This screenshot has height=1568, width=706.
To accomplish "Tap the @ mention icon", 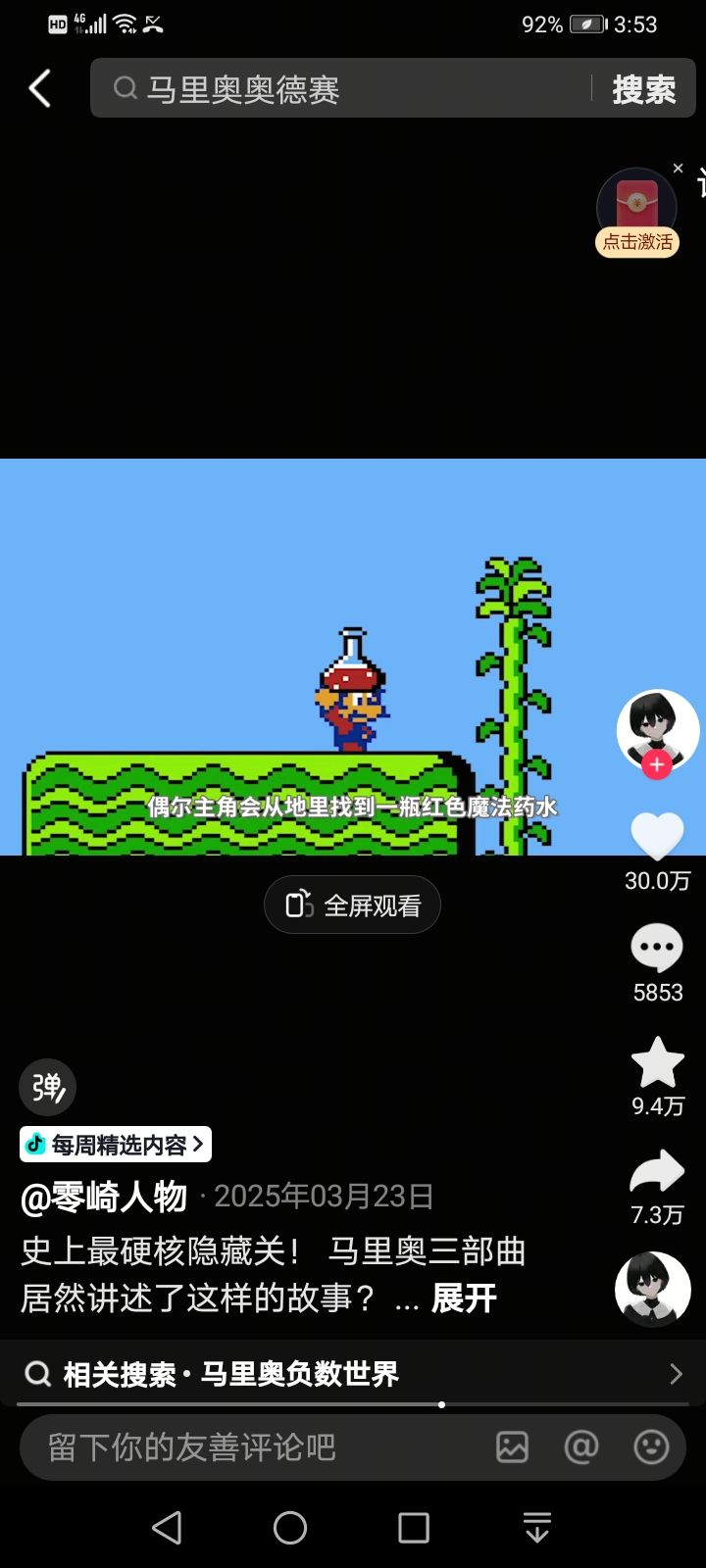I will pyautogui.click(x=581, y=1446).
